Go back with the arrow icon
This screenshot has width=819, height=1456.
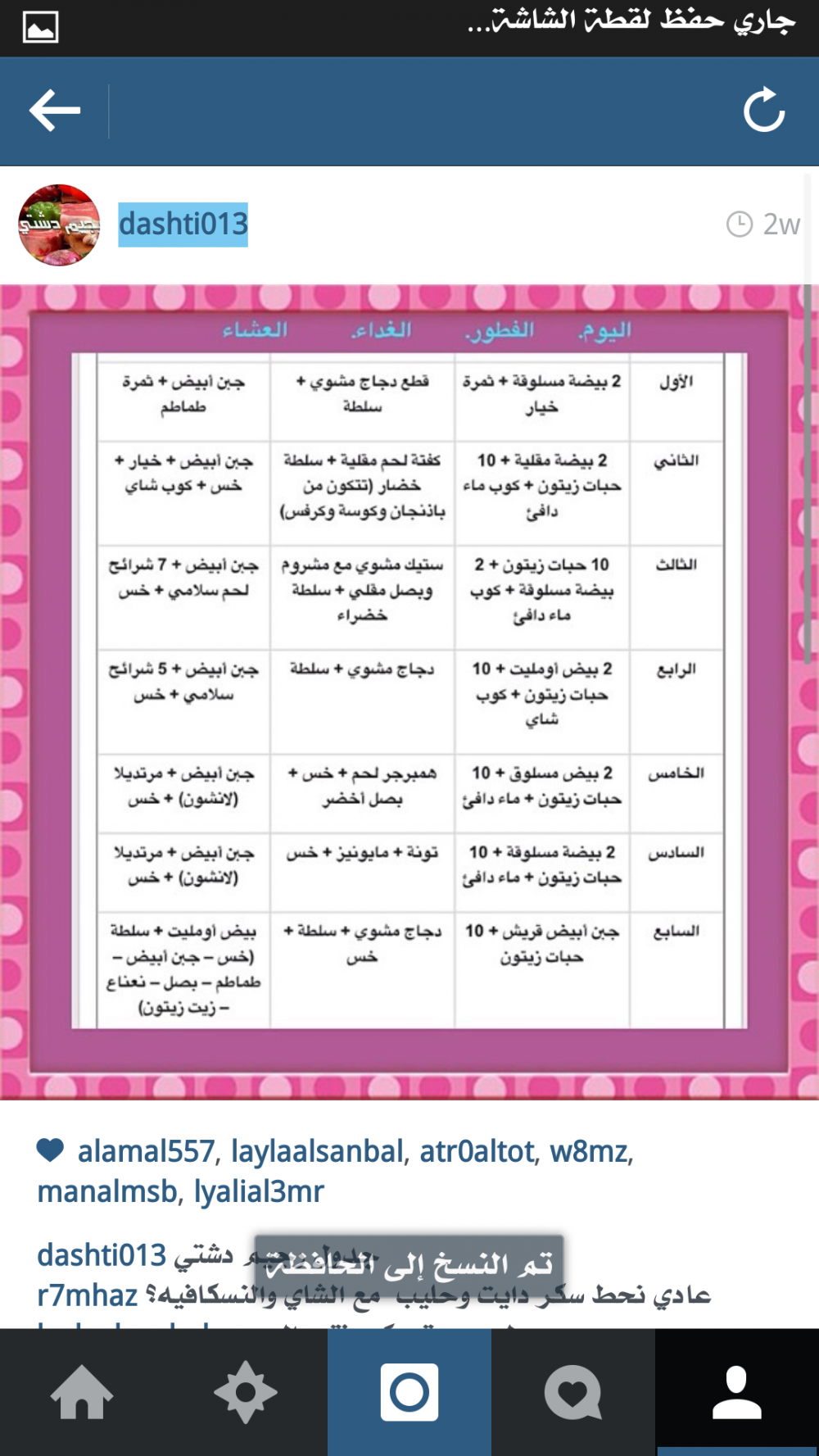point(55,111)
